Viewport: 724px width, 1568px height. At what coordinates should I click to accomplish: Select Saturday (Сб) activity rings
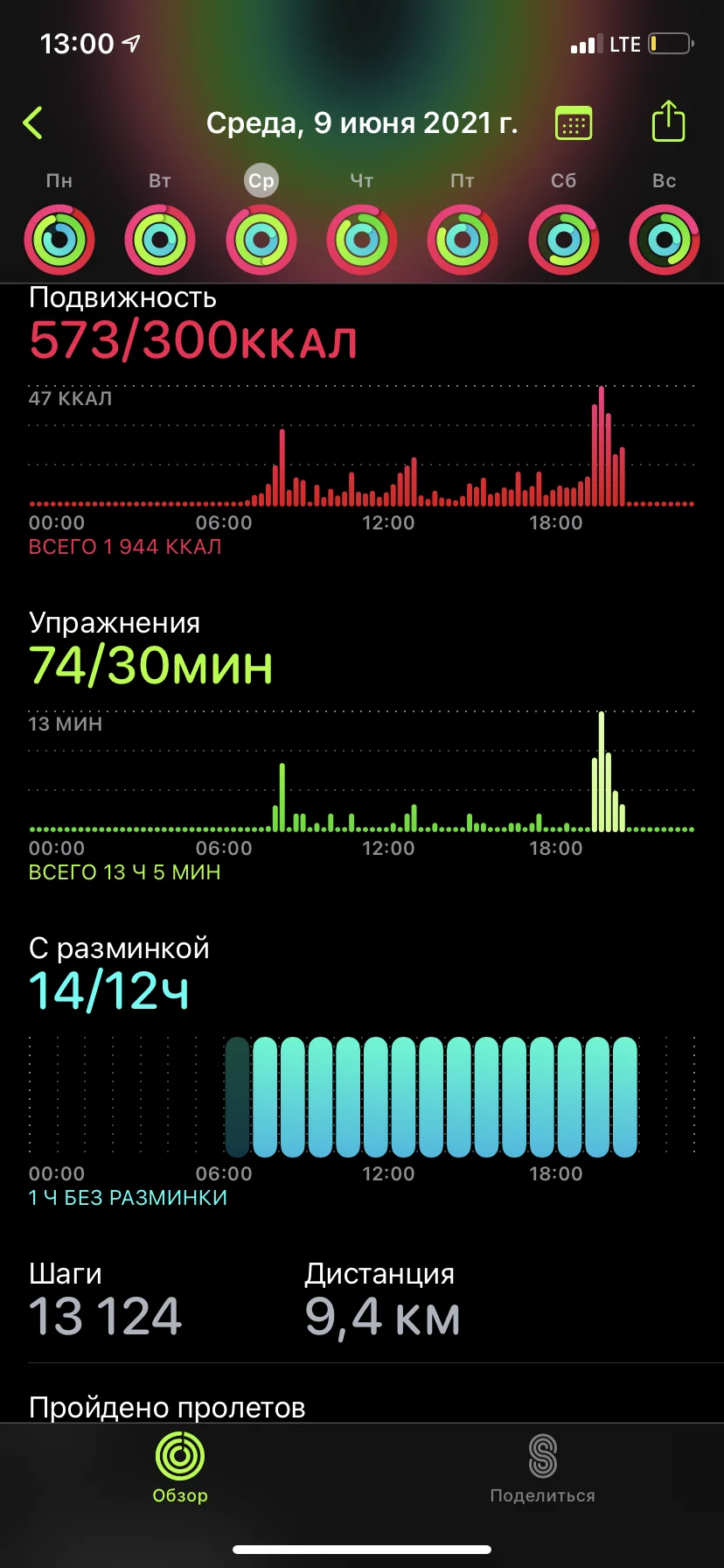pyautogui.click(x=564, y=239)
